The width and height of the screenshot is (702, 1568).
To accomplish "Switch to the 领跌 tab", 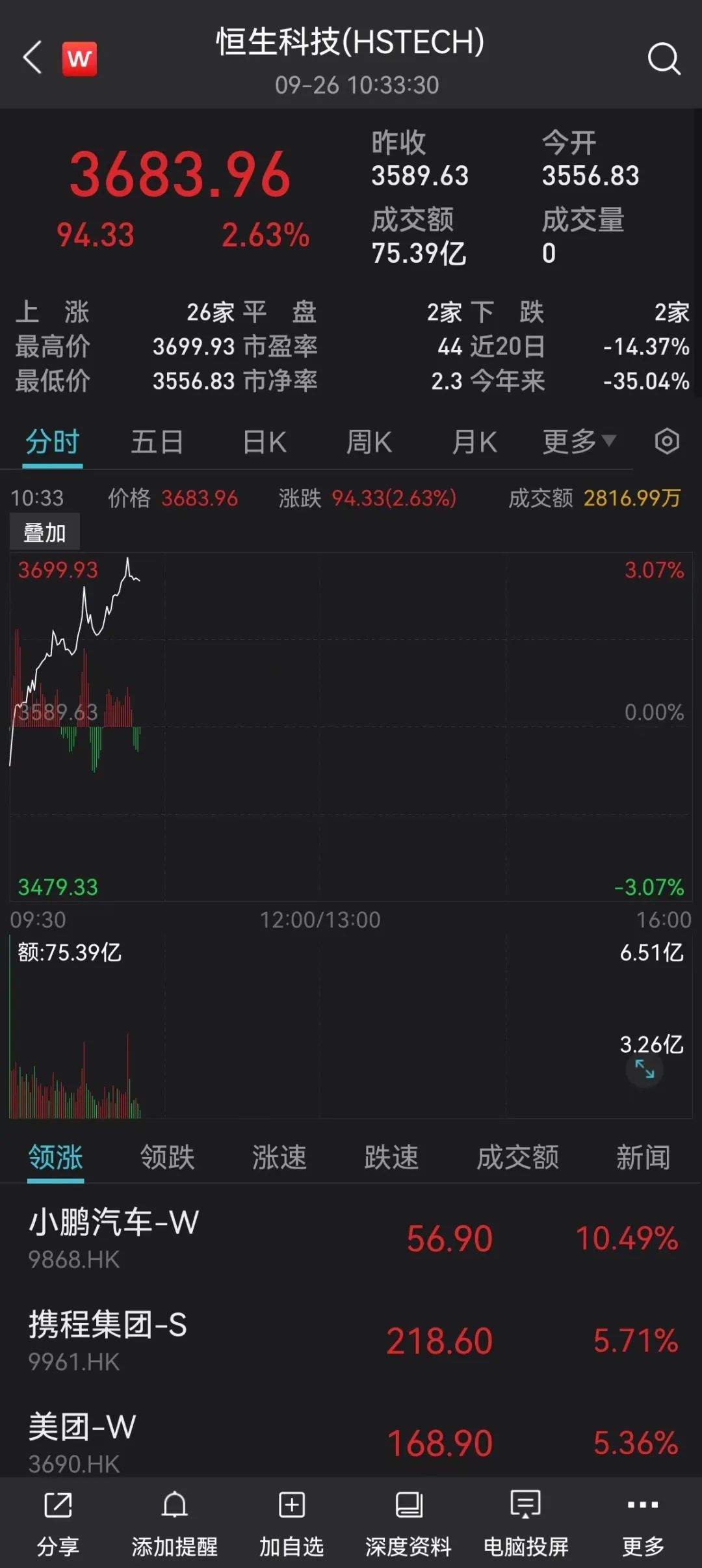I will (x=167, y=1158).
